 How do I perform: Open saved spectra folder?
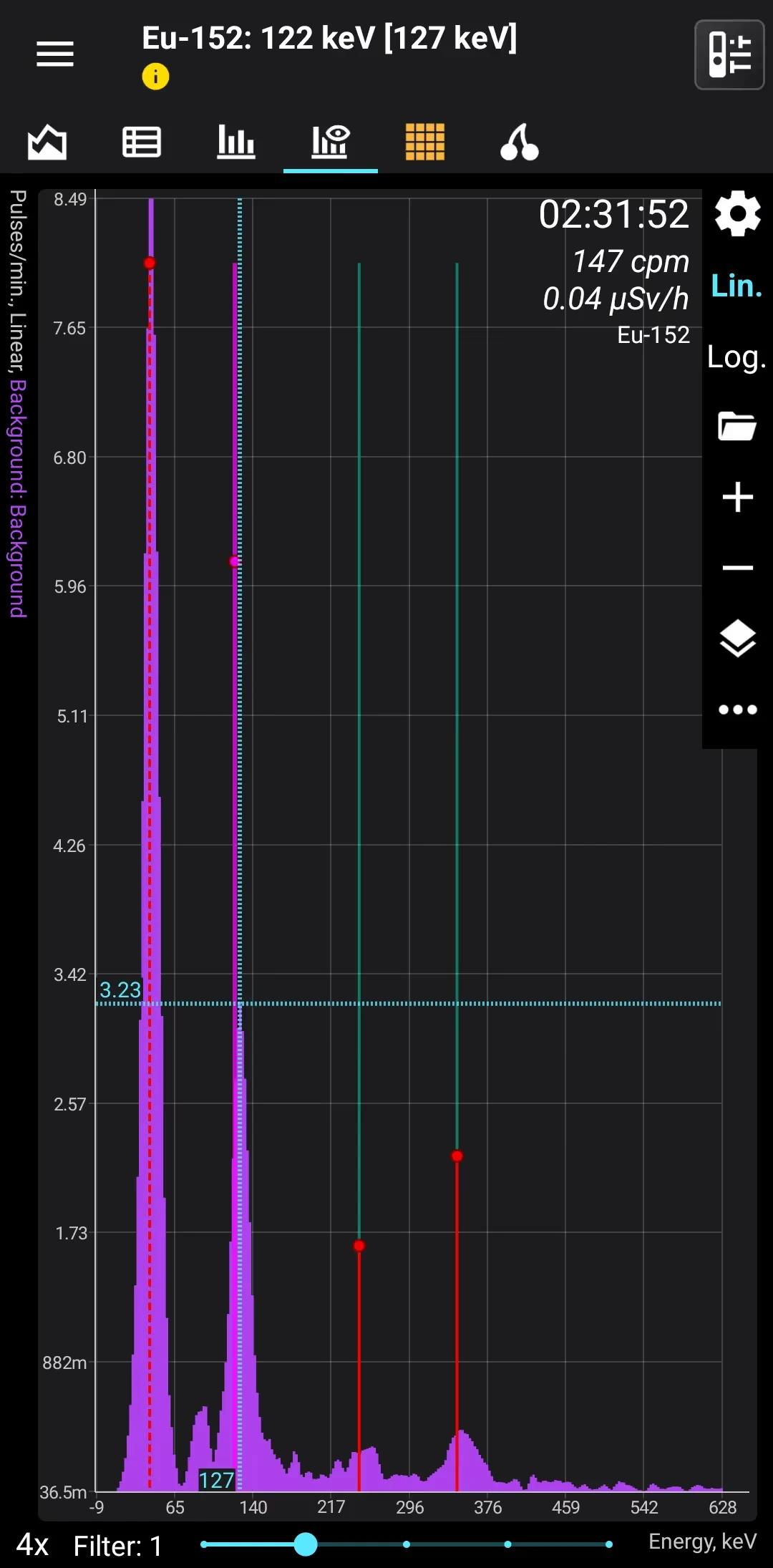(737, 426)
